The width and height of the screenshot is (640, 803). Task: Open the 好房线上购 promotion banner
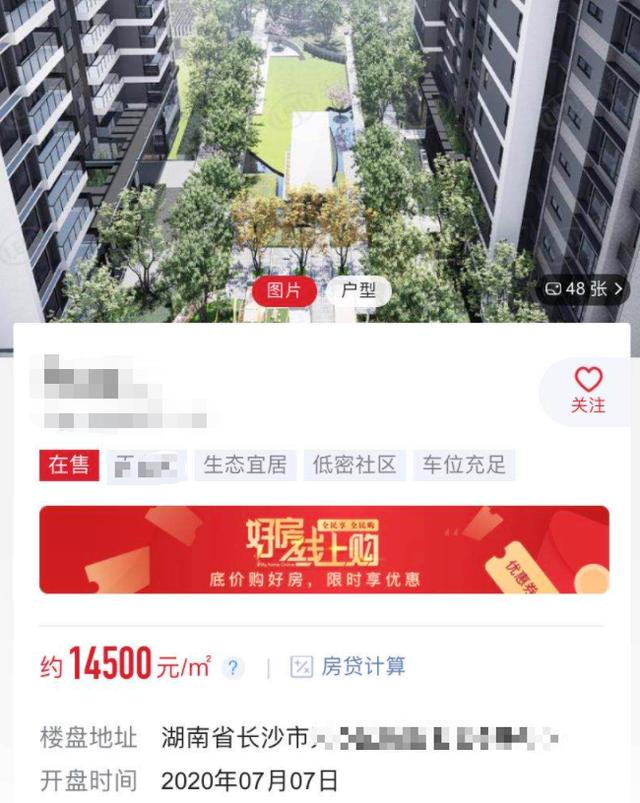coord(324,549)
